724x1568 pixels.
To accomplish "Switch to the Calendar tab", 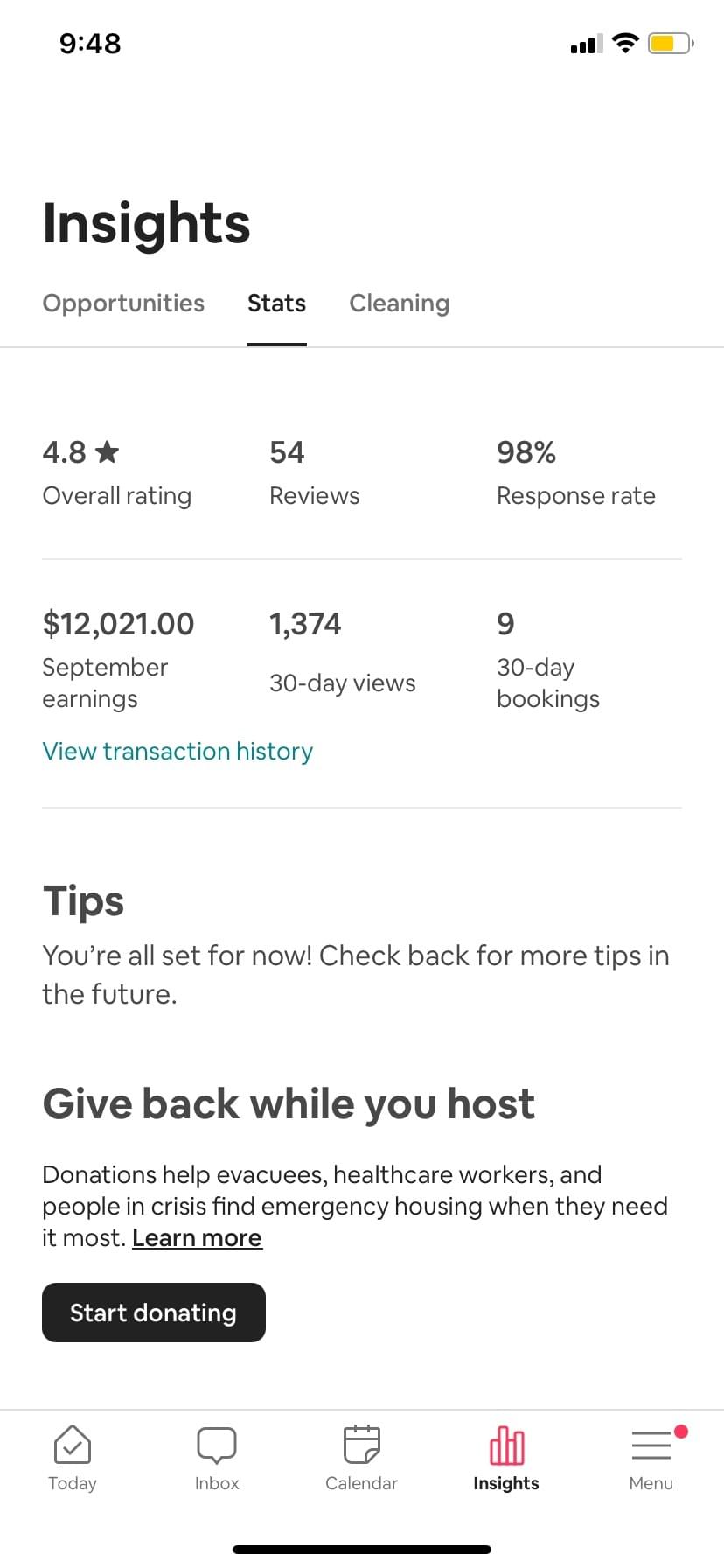I will click(x=361, y=1458).
